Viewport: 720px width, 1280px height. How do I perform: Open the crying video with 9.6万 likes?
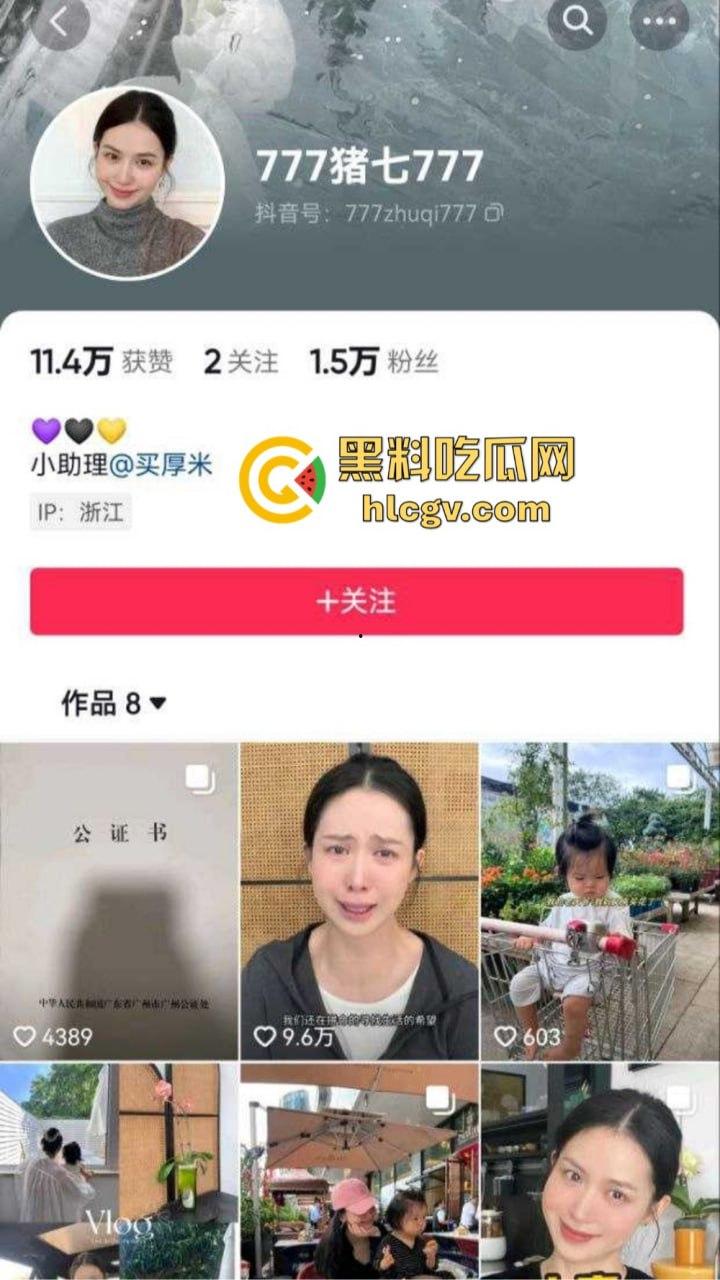359,900
